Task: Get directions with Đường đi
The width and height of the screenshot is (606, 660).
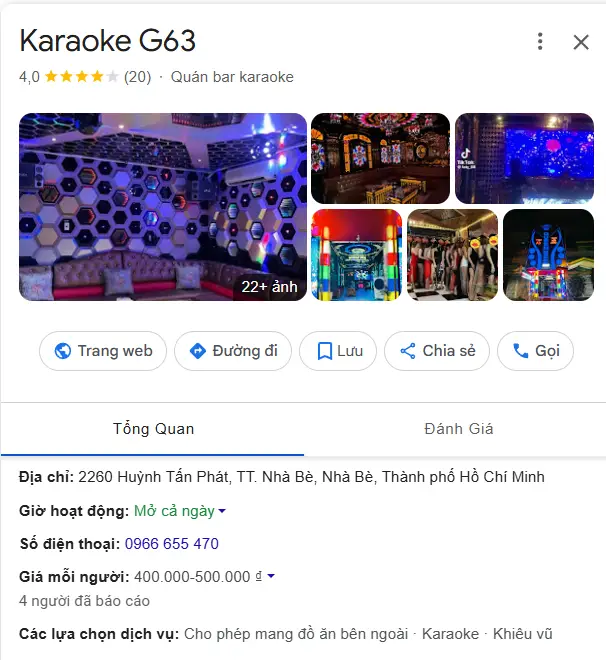Action: click(233, 351)
